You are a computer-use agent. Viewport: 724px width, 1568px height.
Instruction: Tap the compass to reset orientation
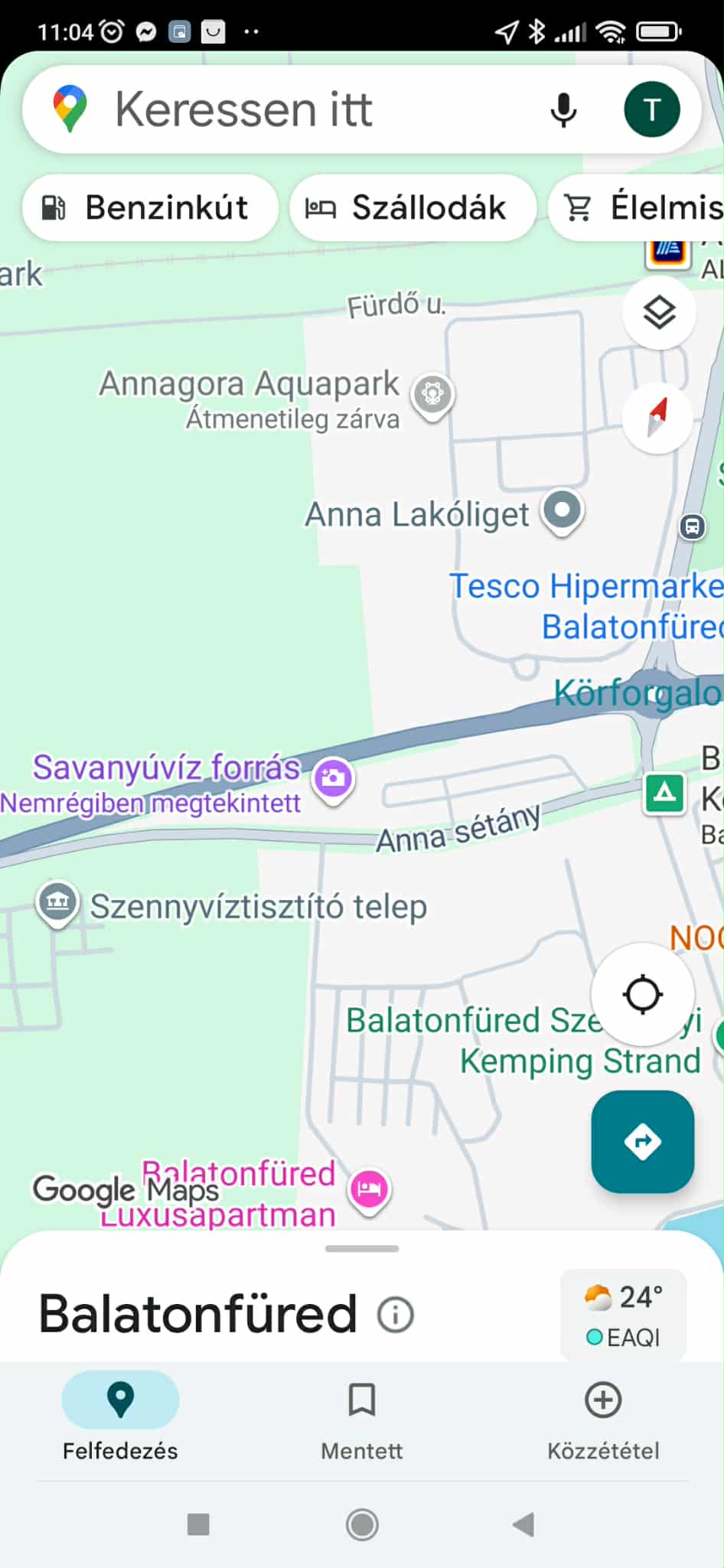[657, 418]
